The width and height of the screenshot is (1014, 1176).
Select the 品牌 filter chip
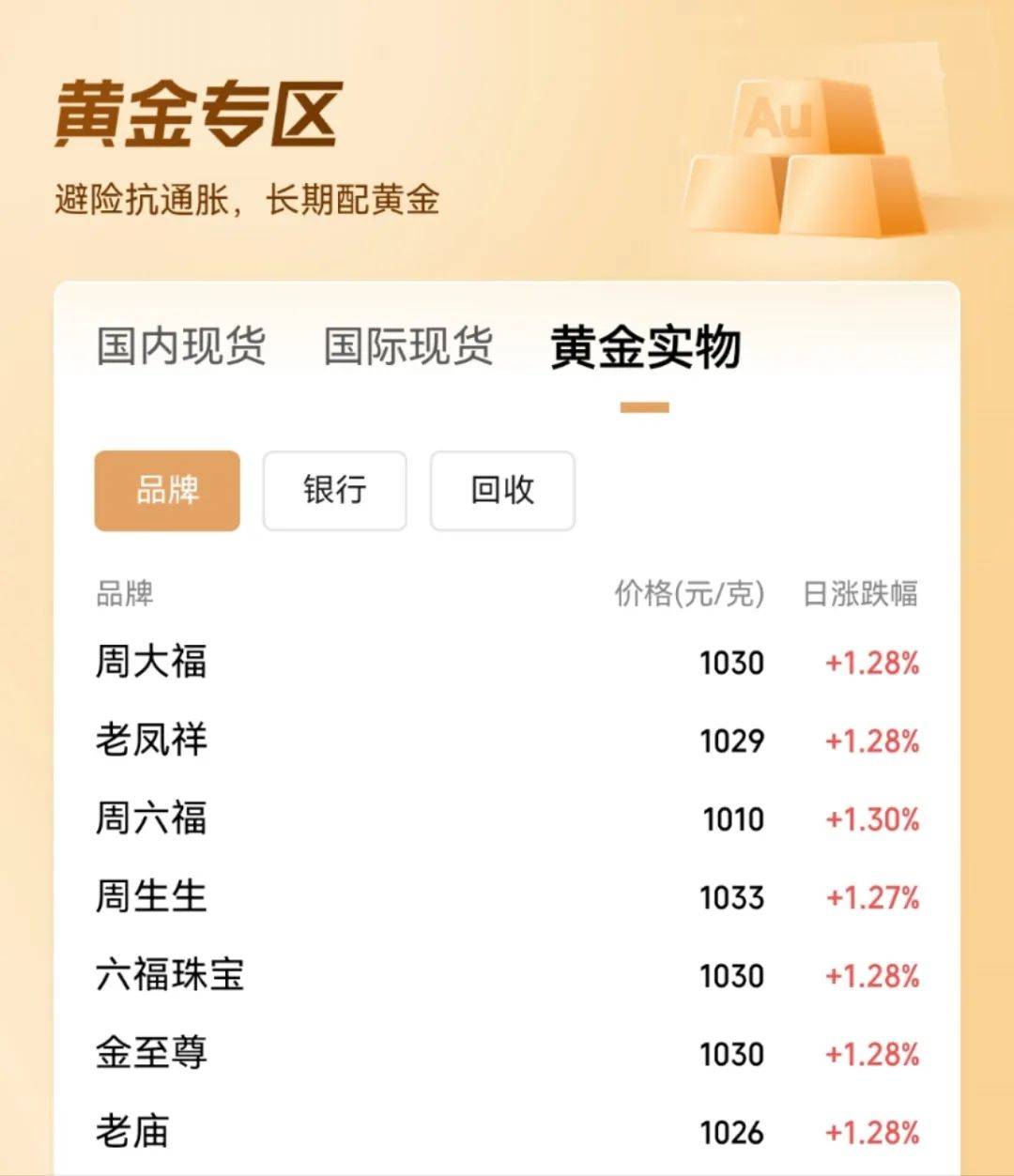point(167,491)
